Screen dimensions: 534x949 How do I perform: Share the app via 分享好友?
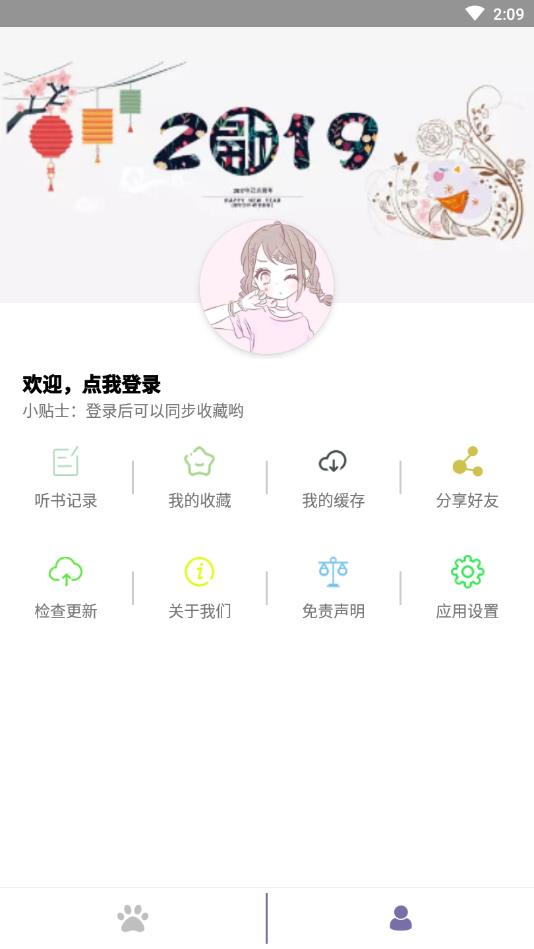pos(467,478)
